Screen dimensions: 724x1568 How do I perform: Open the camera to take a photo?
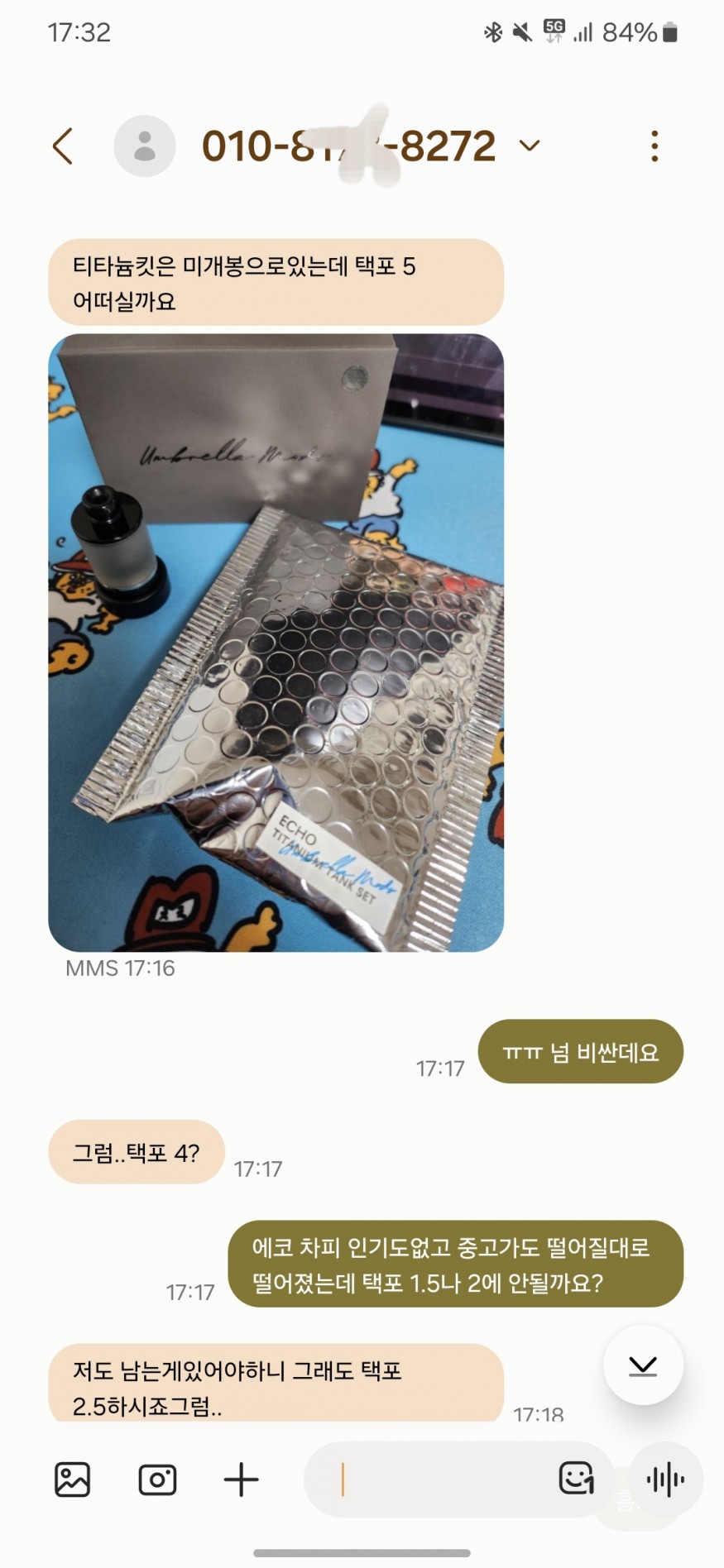click(157, 1480)
